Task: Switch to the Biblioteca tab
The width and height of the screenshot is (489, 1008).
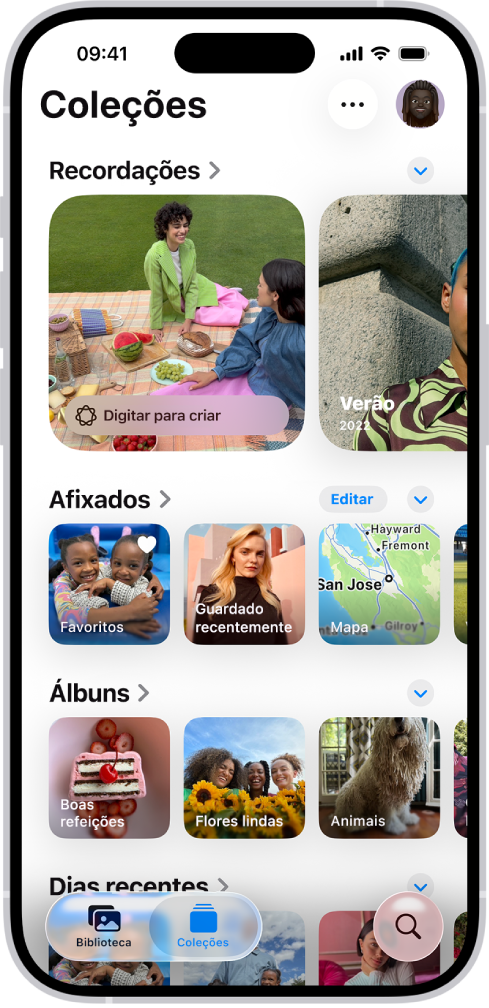Action: tap(103, 927)
